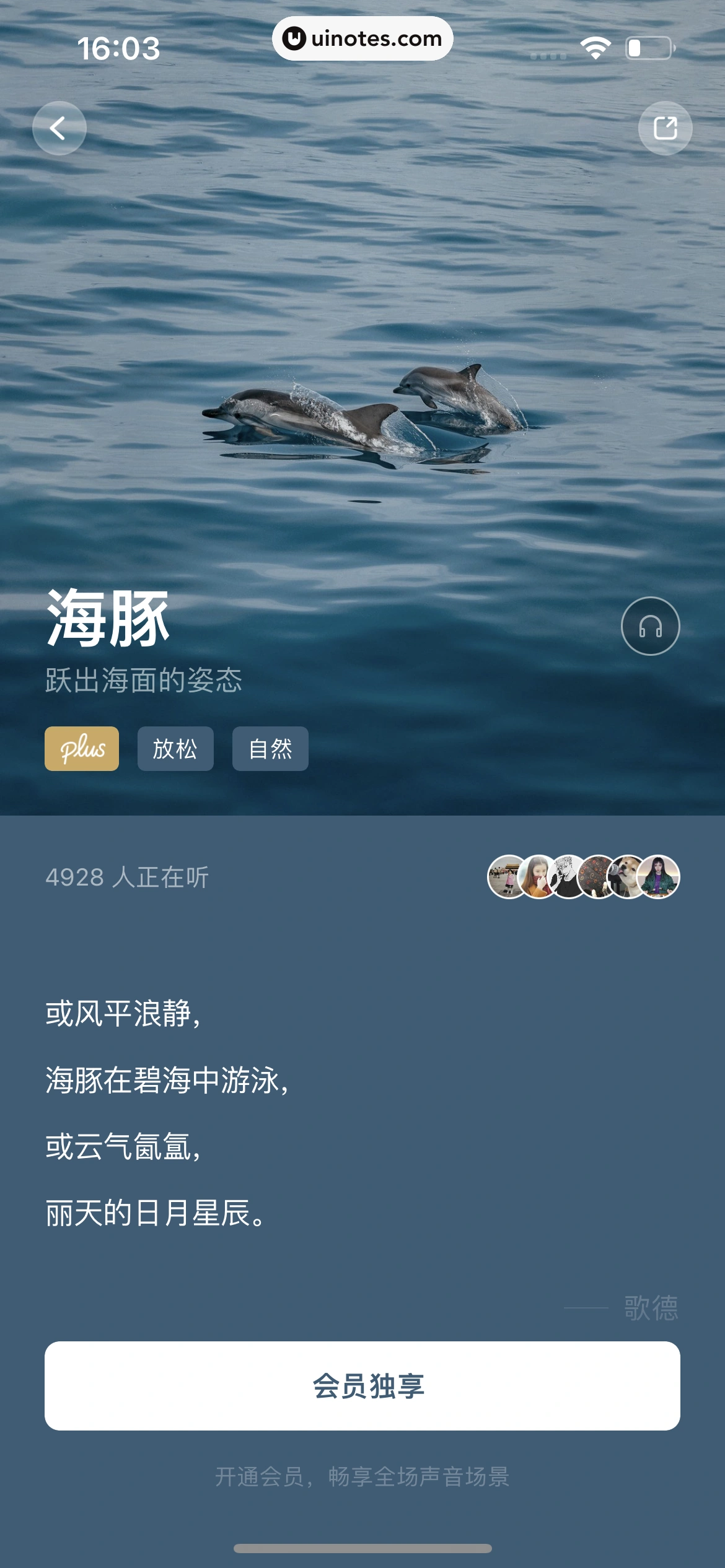Select the 自然 tag
Image resolution: width=725 pixels, height=1568 pixels.
coord(270,748)
